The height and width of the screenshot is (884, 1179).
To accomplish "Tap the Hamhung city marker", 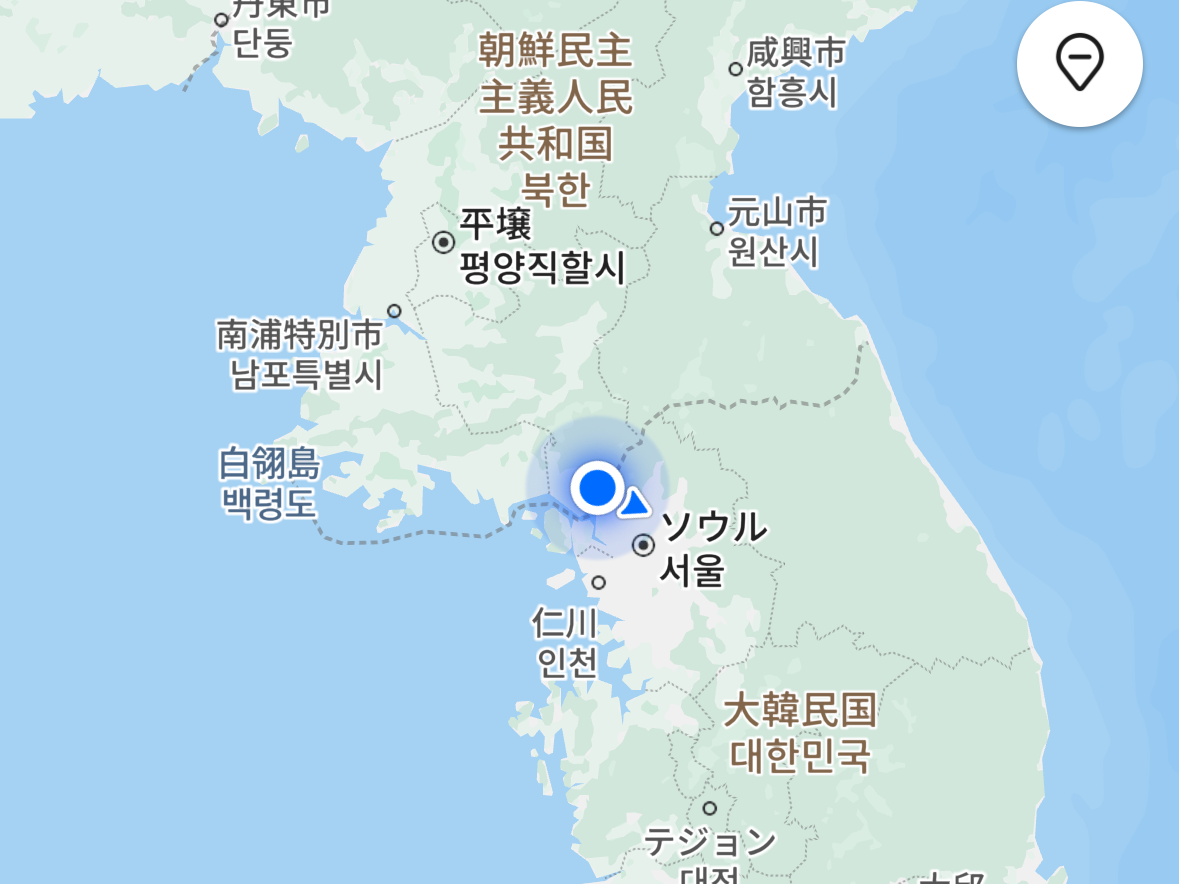I will (x=735, y=69).
